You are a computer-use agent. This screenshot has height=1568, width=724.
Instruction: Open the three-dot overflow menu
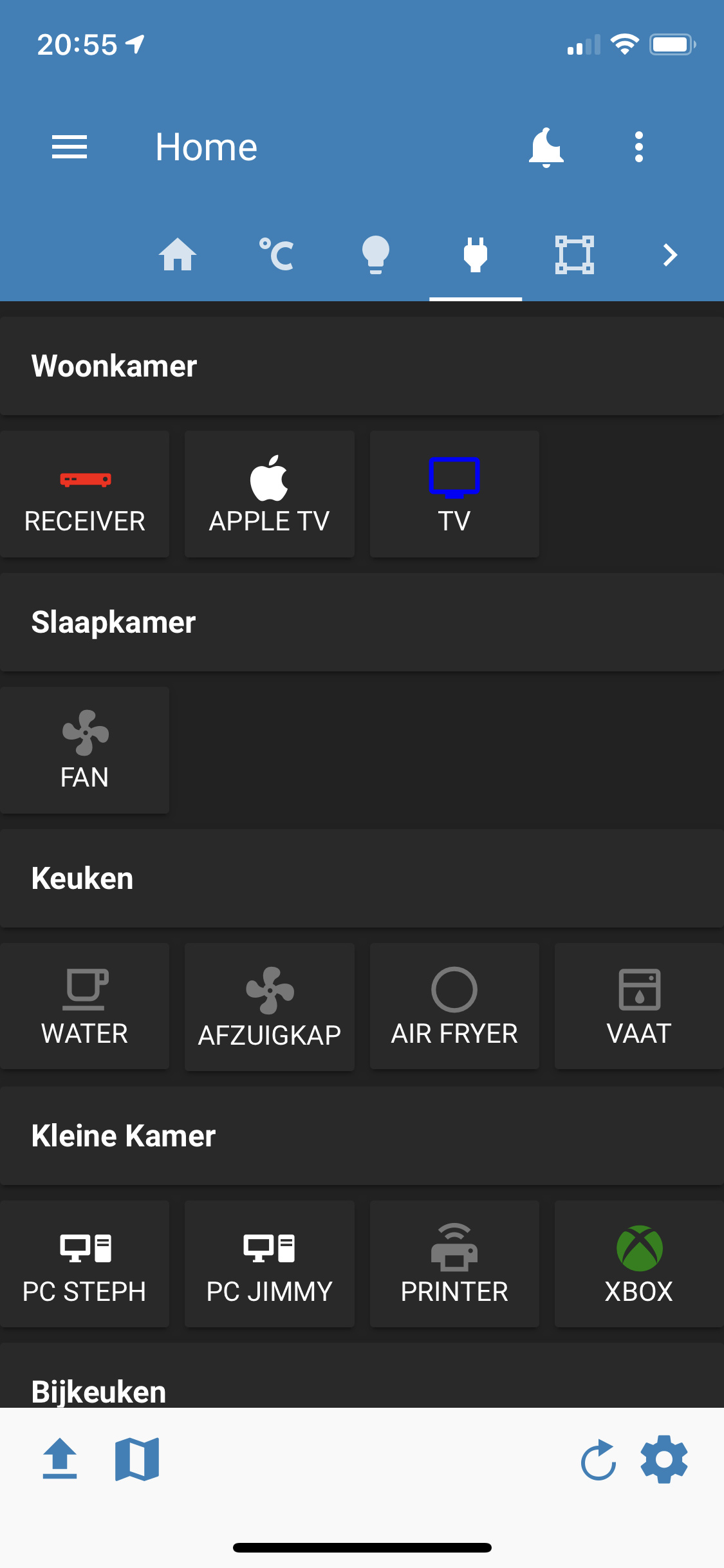coord(638,147)
